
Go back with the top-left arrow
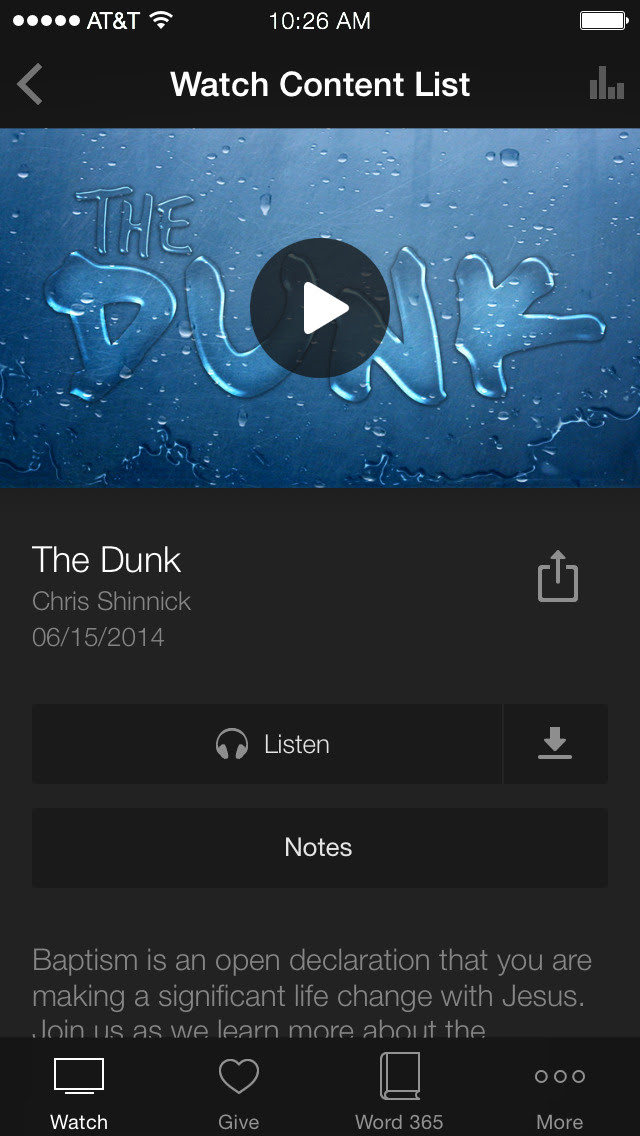[30, 84]
